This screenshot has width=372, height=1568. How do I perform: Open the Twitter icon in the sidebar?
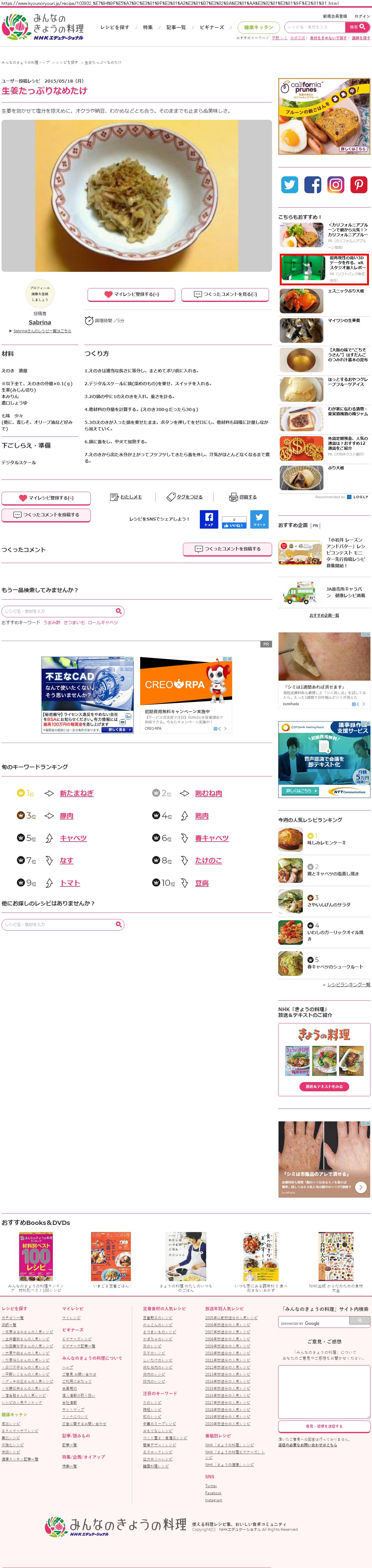click(289, 184)
